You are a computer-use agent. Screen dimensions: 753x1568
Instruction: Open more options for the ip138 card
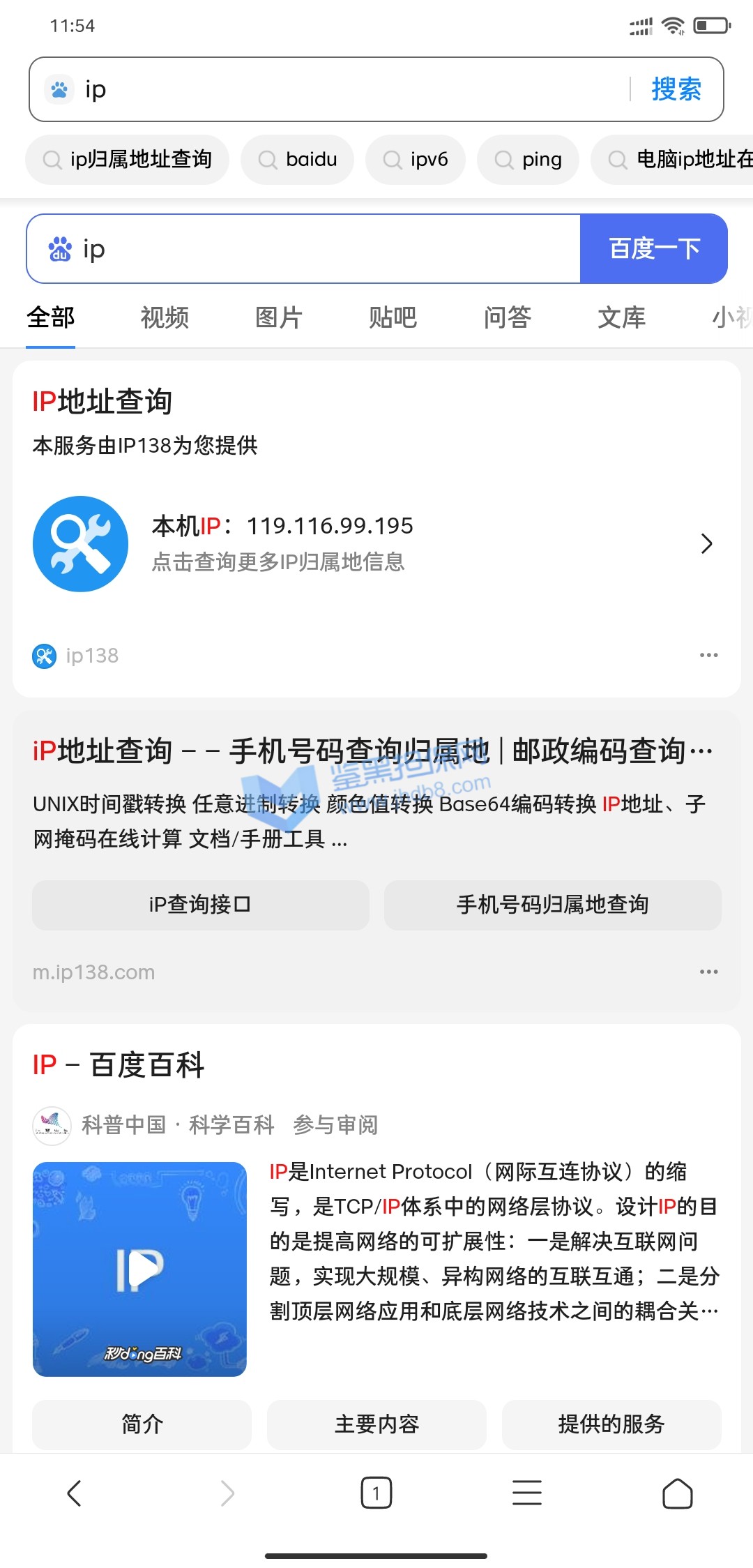click(708, 655)
